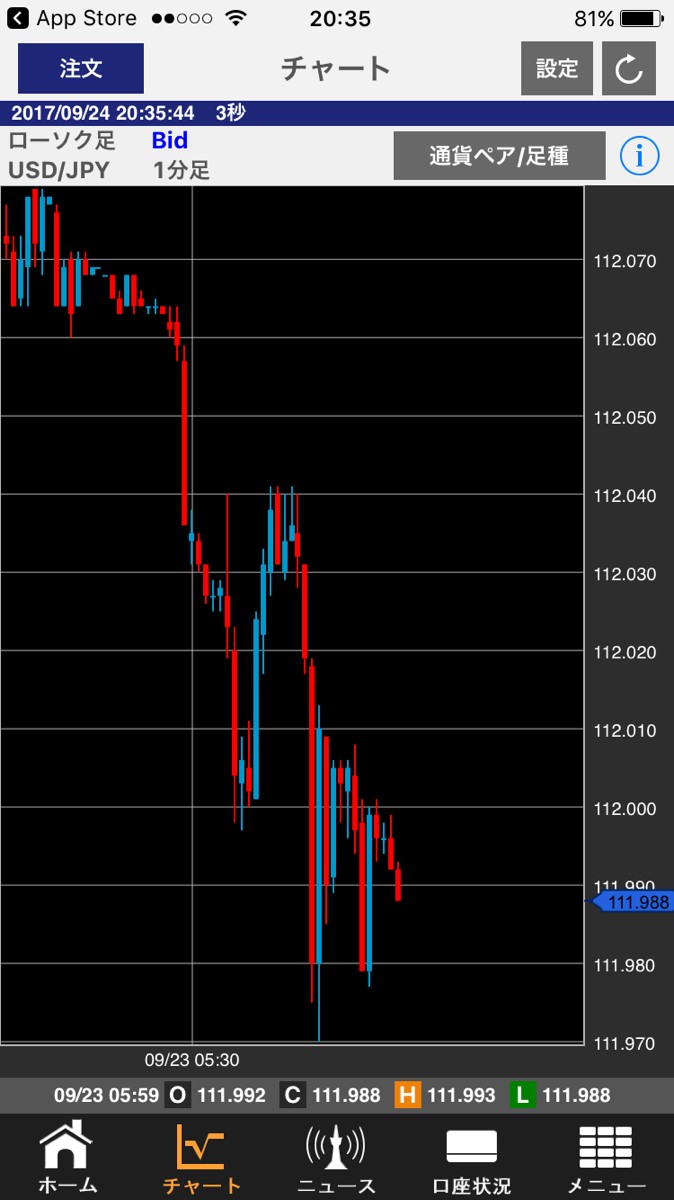Tap the 注文 order button

(x=81, y=69)
